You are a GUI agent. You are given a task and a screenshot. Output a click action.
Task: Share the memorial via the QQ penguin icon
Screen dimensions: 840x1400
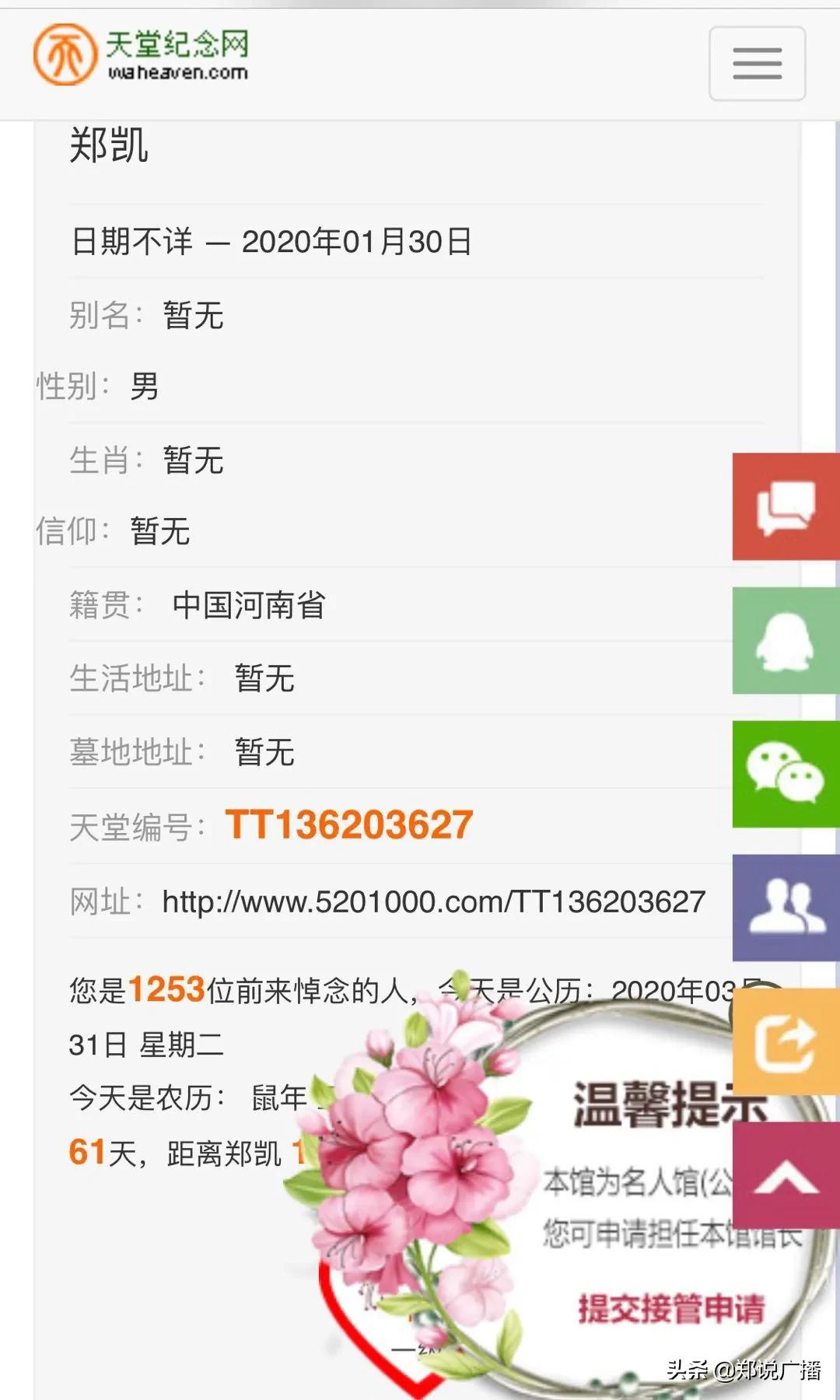[x=784, y=639]
